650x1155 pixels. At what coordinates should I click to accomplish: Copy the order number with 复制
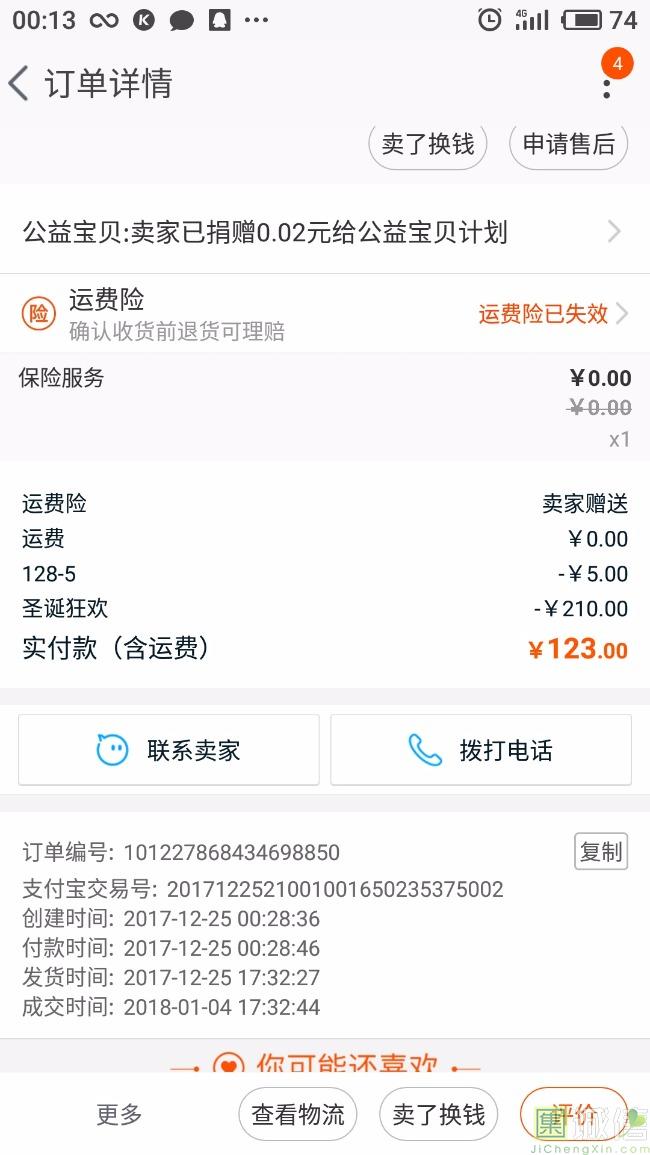[601, 852]
